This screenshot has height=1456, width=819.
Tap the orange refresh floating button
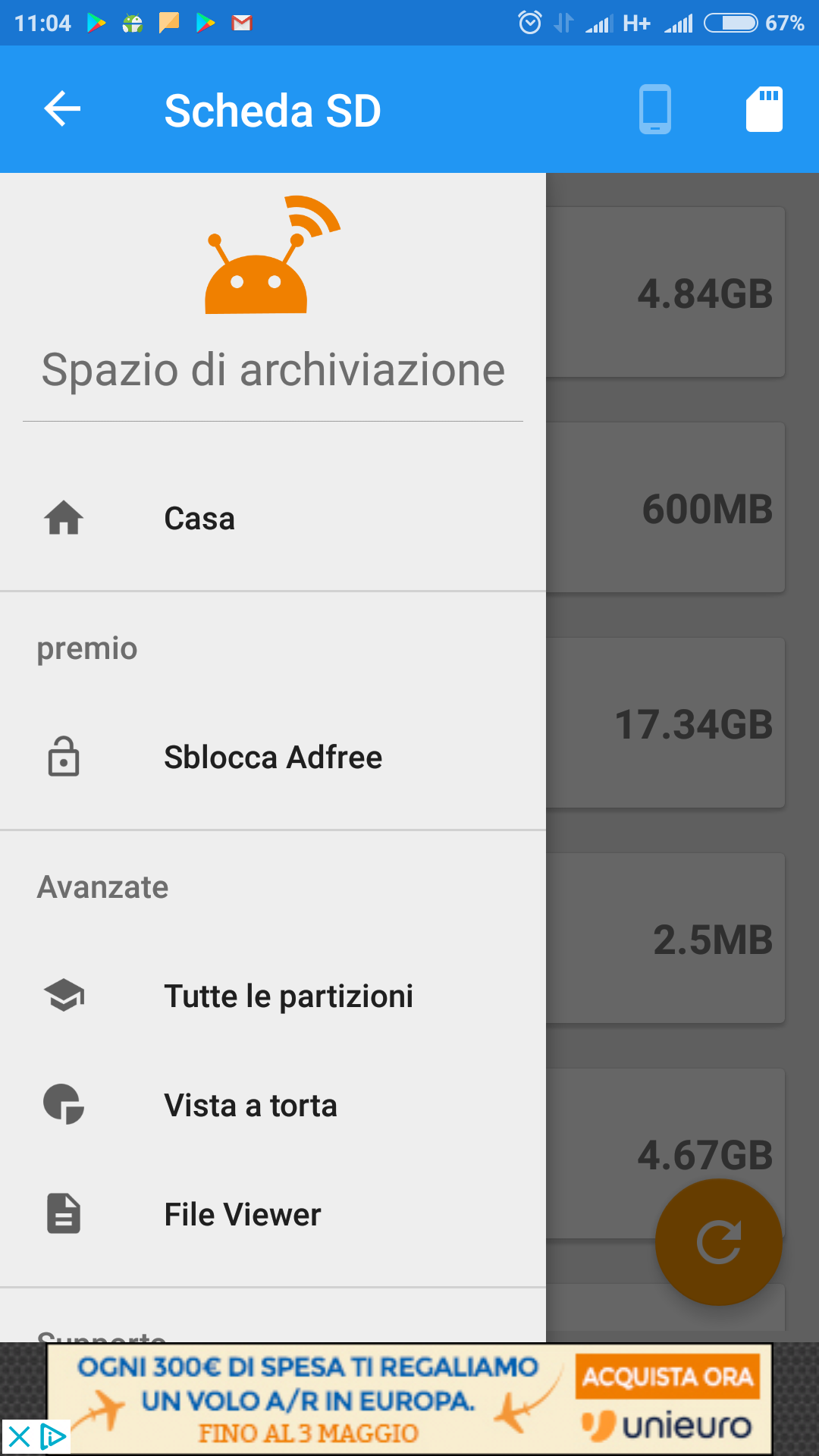pyautogui.click(x=718, y=1242)
